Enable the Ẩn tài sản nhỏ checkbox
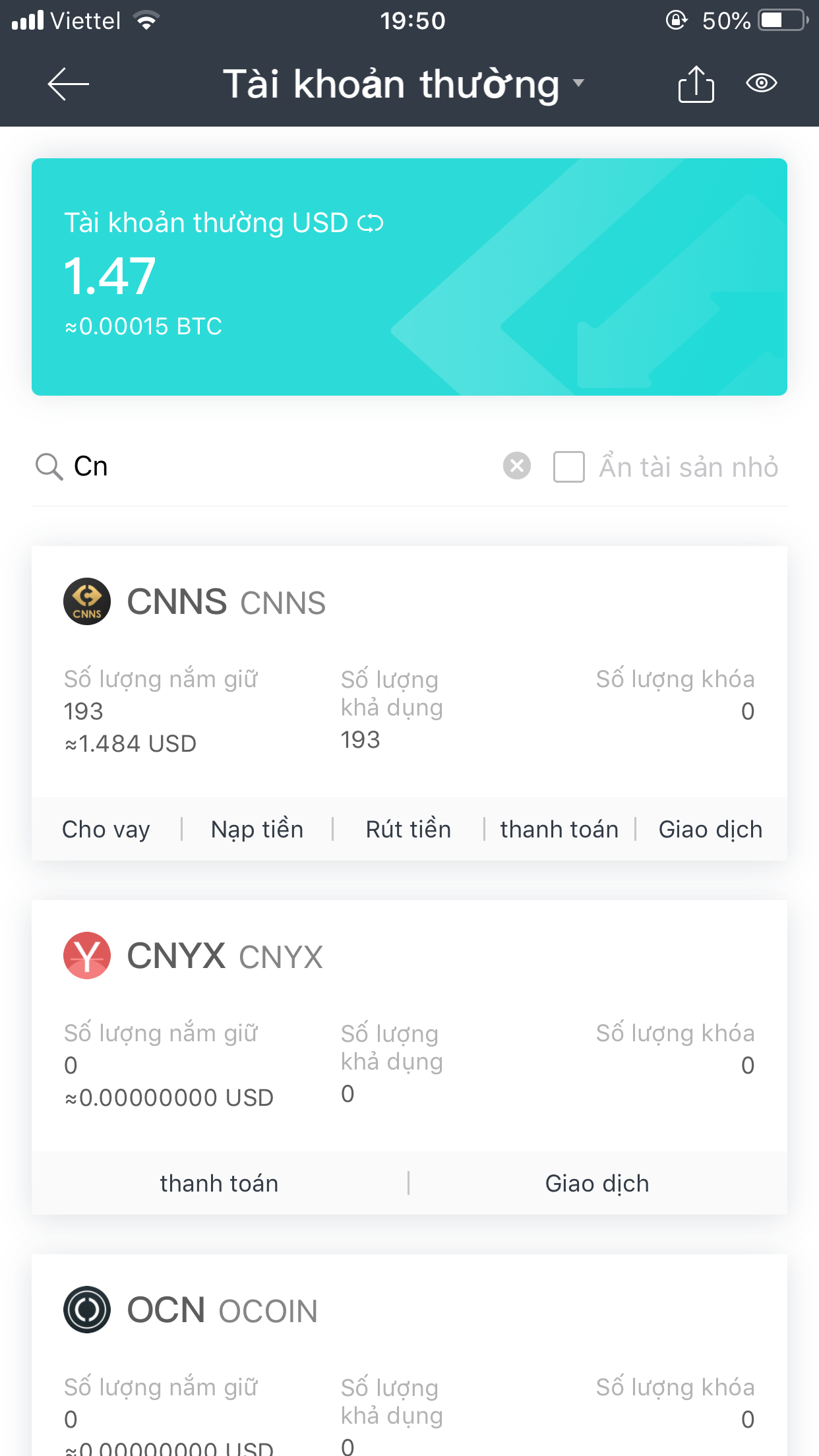Image resolution: width=819 pixels, height=1456 pixels. click(568, 467)
